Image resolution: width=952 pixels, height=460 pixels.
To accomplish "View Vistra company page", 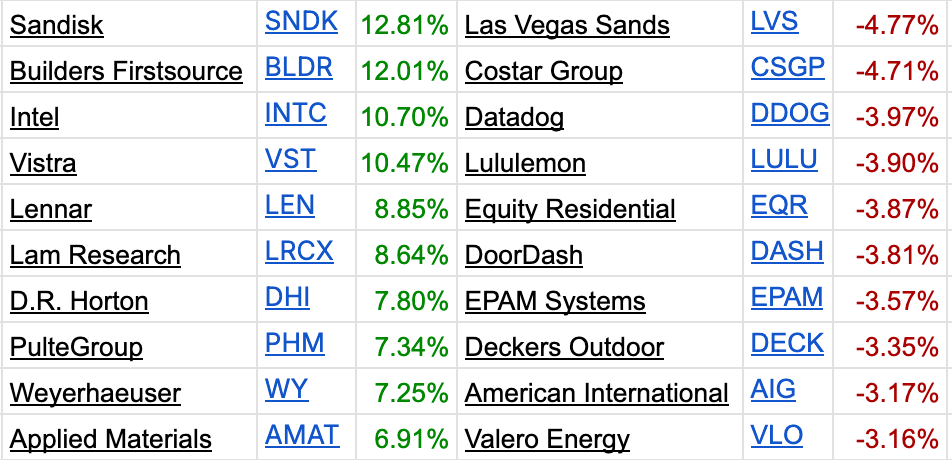I will point(43,164).
